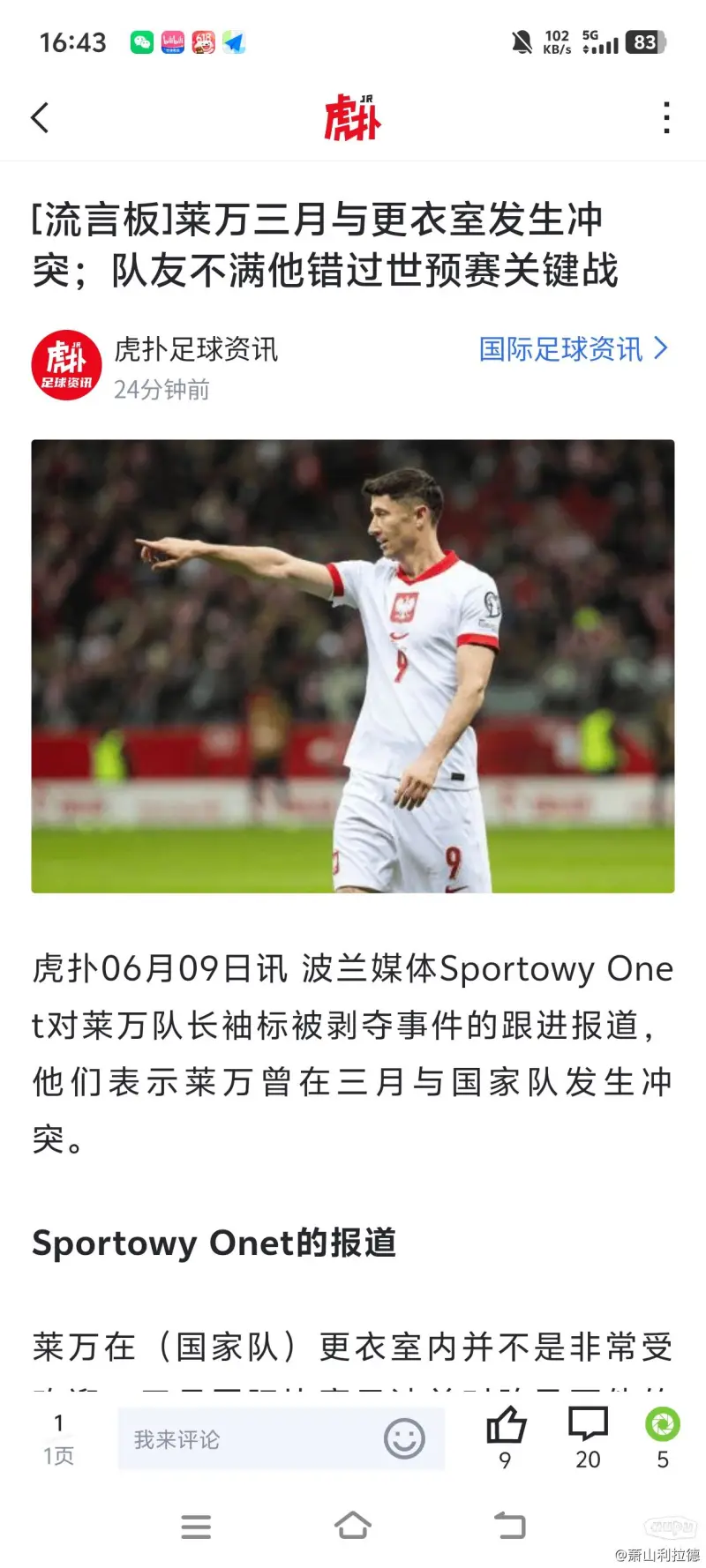Image resolution: width=706 pixels, height=1568 pixels.
Task: Open the 国际足球资讯 section link
Action: click(574, 349)
